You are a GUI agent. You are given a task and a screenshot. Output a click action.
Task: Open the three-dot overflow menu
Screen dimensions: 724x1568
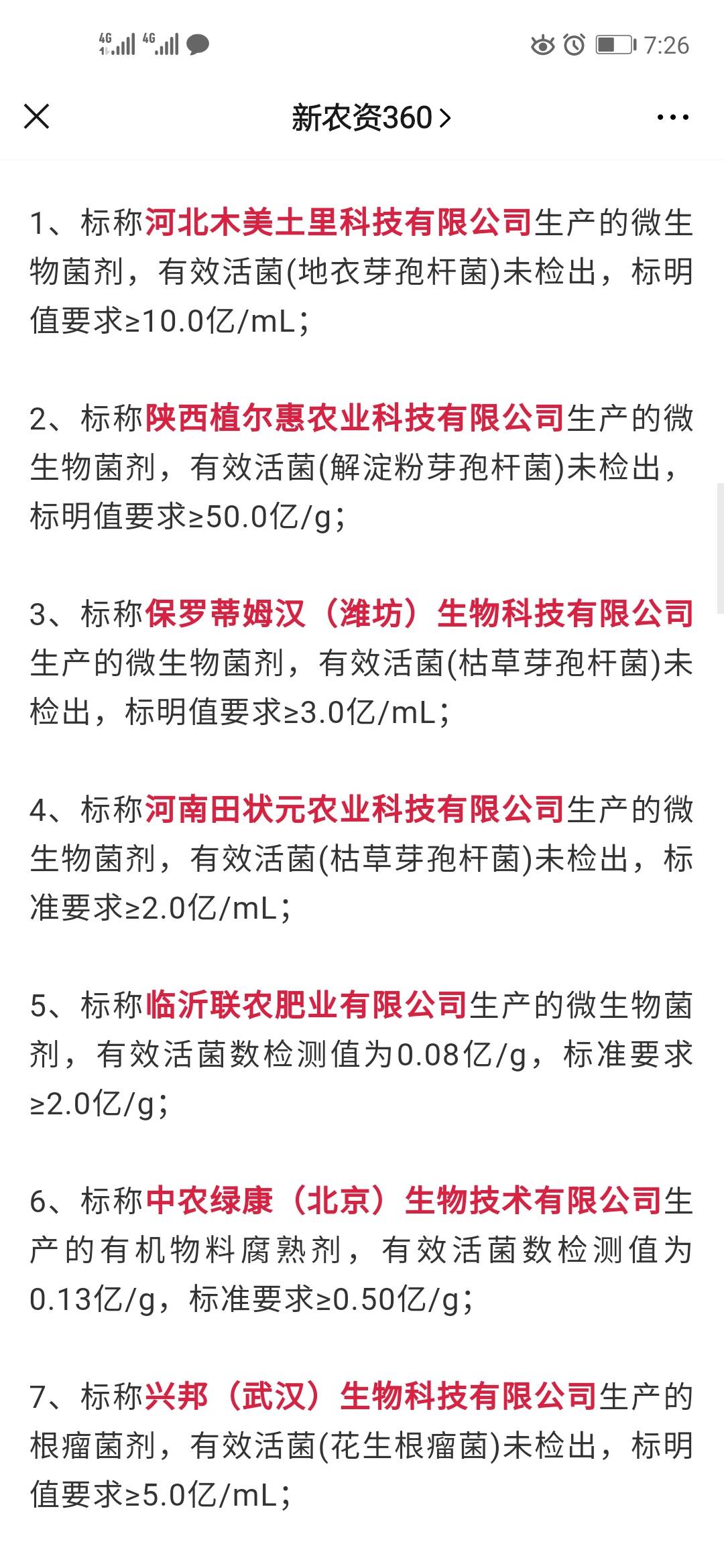point(672,117)
